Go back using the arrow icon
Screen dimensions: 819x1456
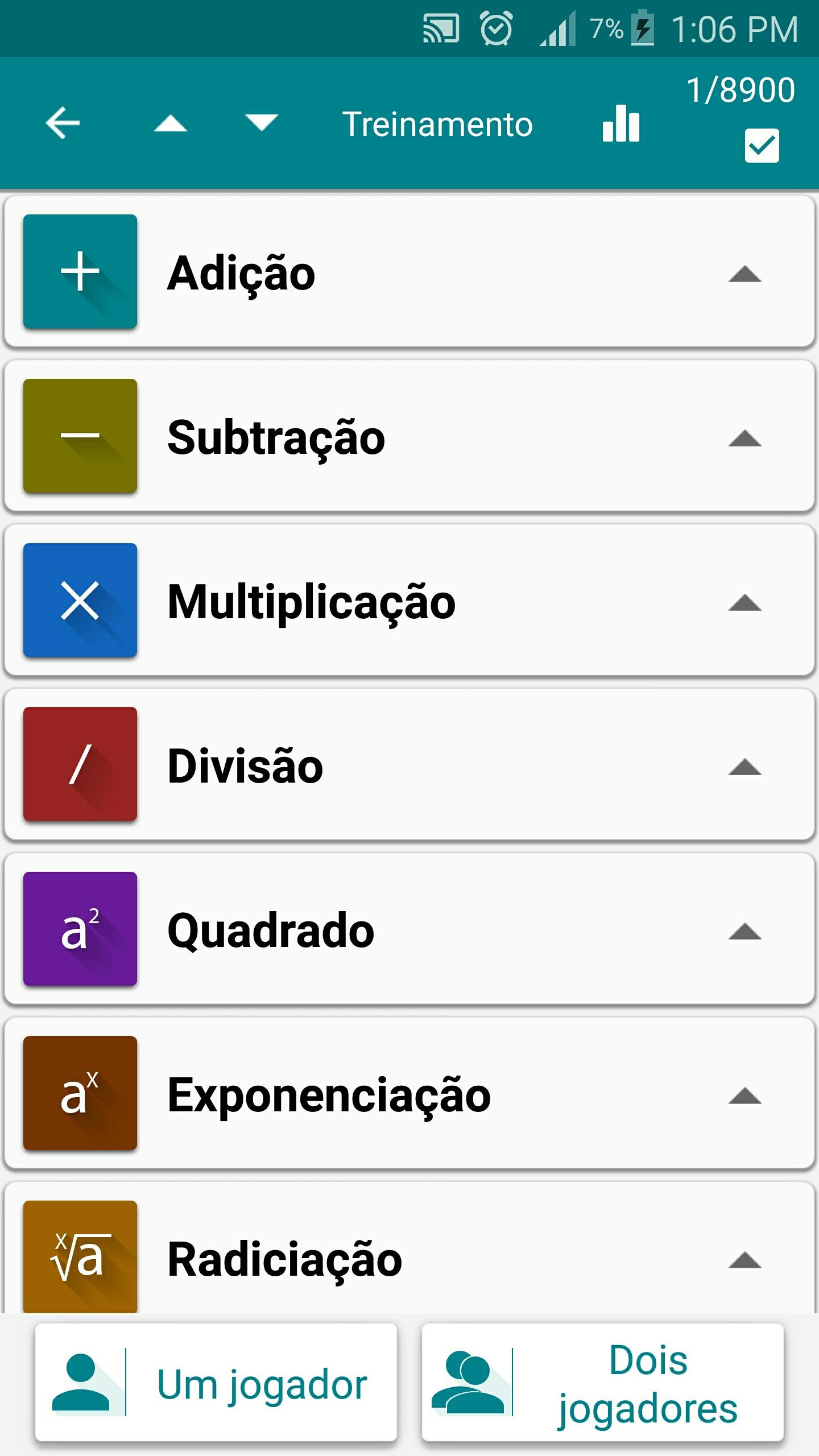(63, 123)
